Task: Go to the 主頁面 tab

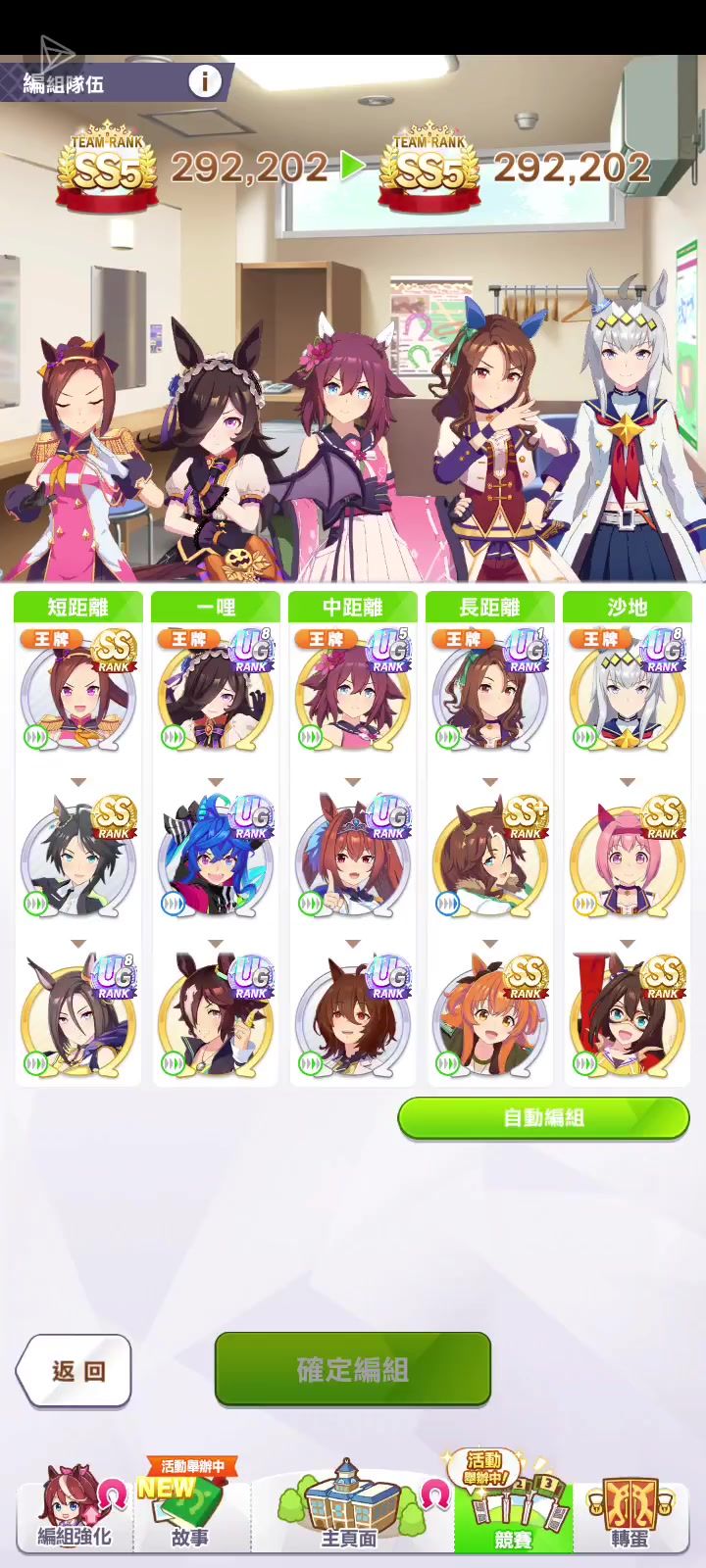Action: (x=349, y=1509)
